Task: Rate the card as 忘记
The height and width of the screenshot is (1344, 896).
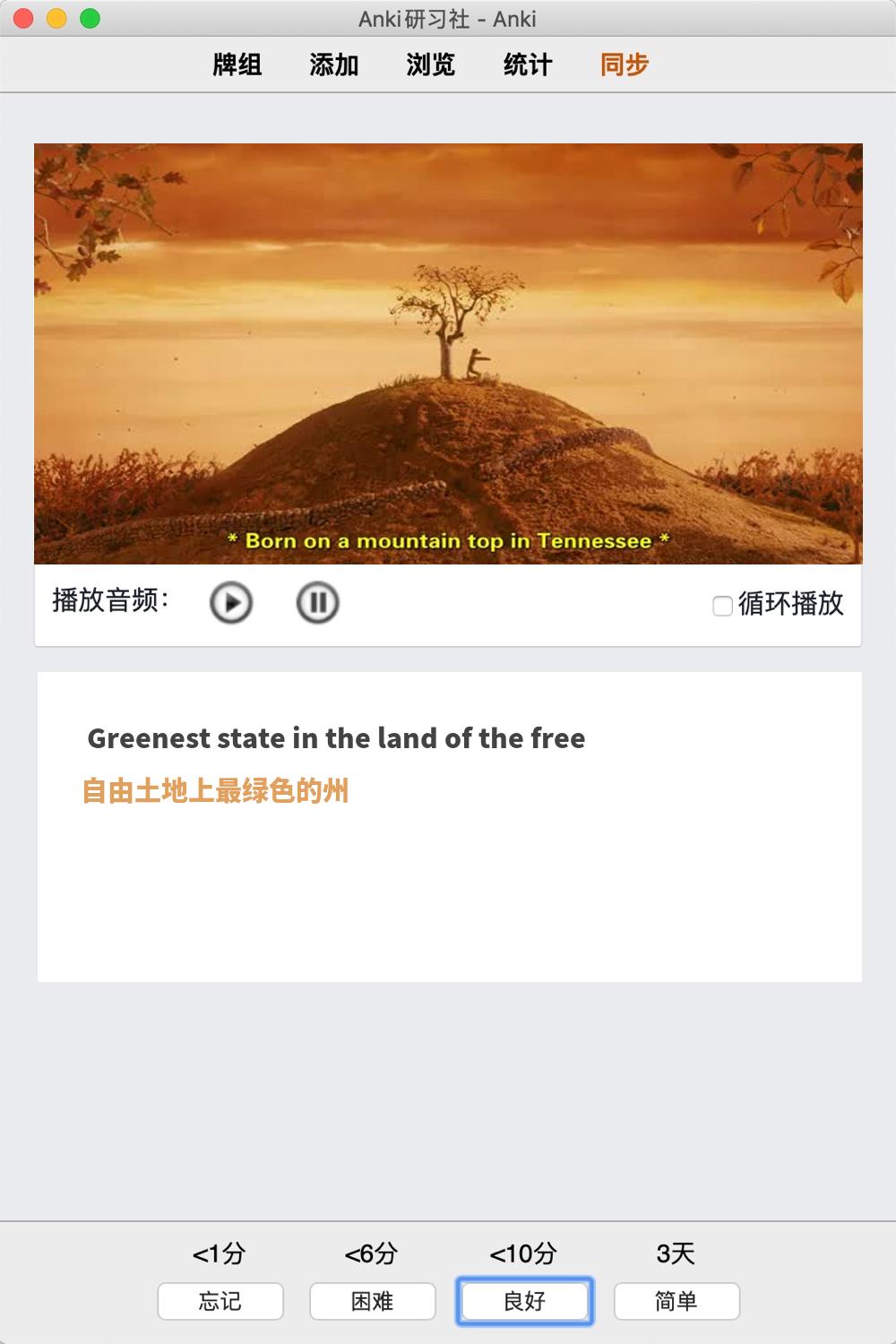Action: [x=220, y=1301]
